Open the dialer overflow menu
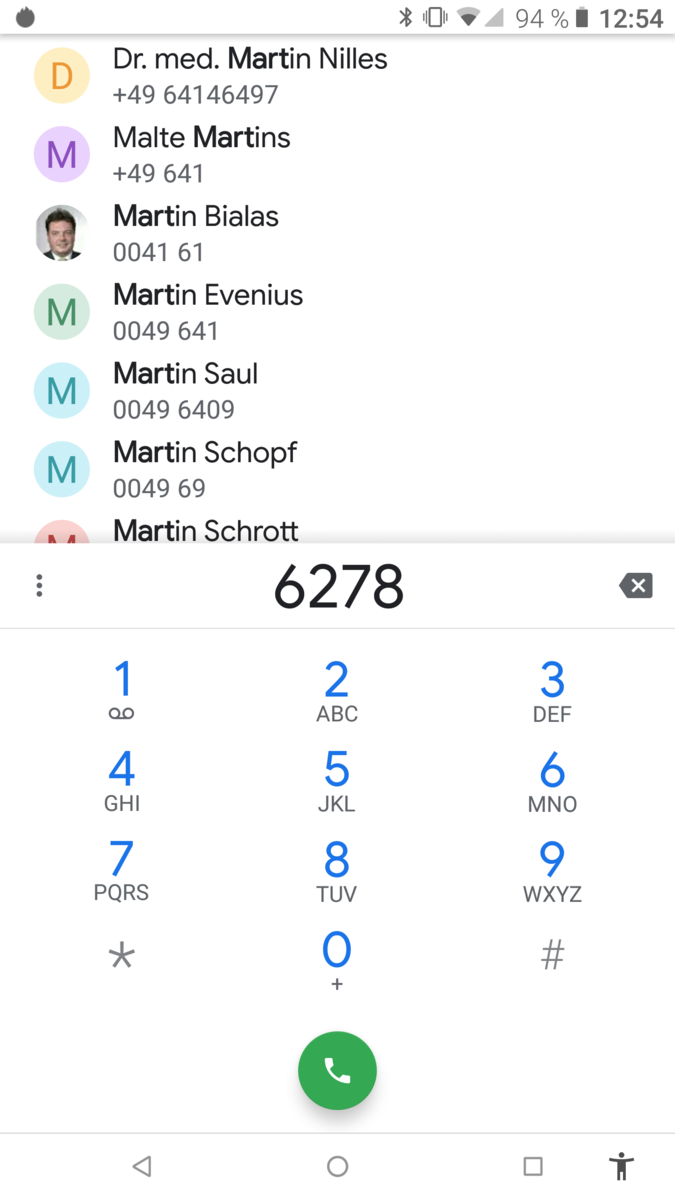 [39, 586]
